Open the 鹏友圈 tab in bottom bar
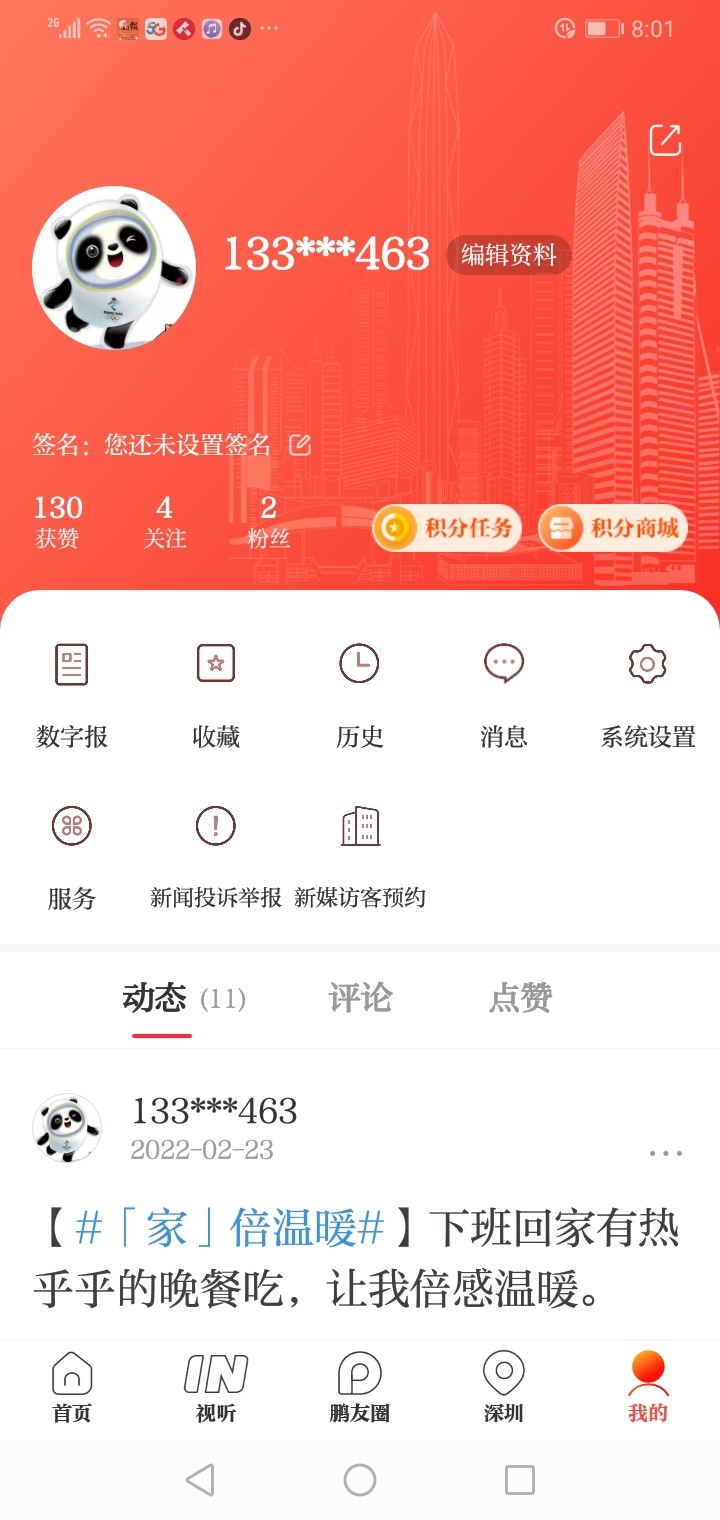 pyautogui.click(x=360, y=1387)
